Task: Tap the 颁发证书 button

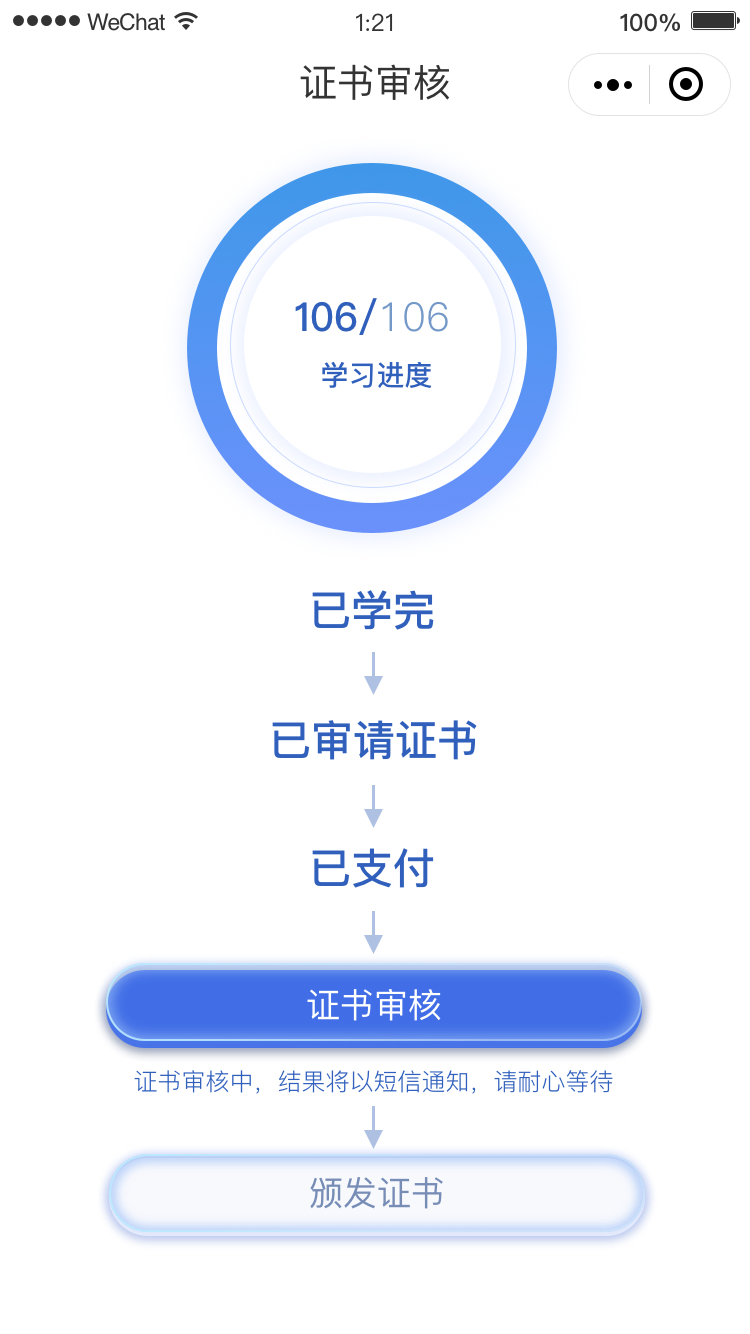Action: coord(376,1194)
